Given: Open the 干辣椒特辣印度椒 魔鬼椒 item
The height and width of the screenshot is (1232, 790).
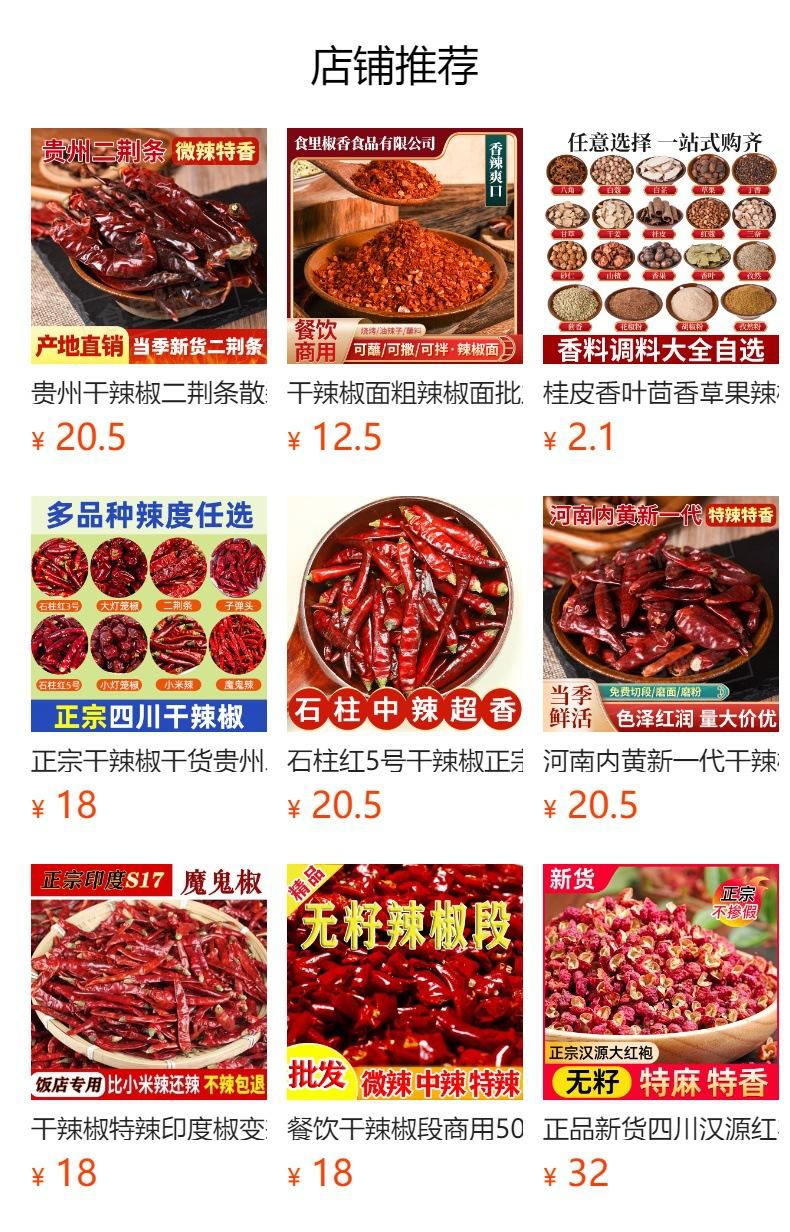Looking at the screenshot, I should (149, 982).
